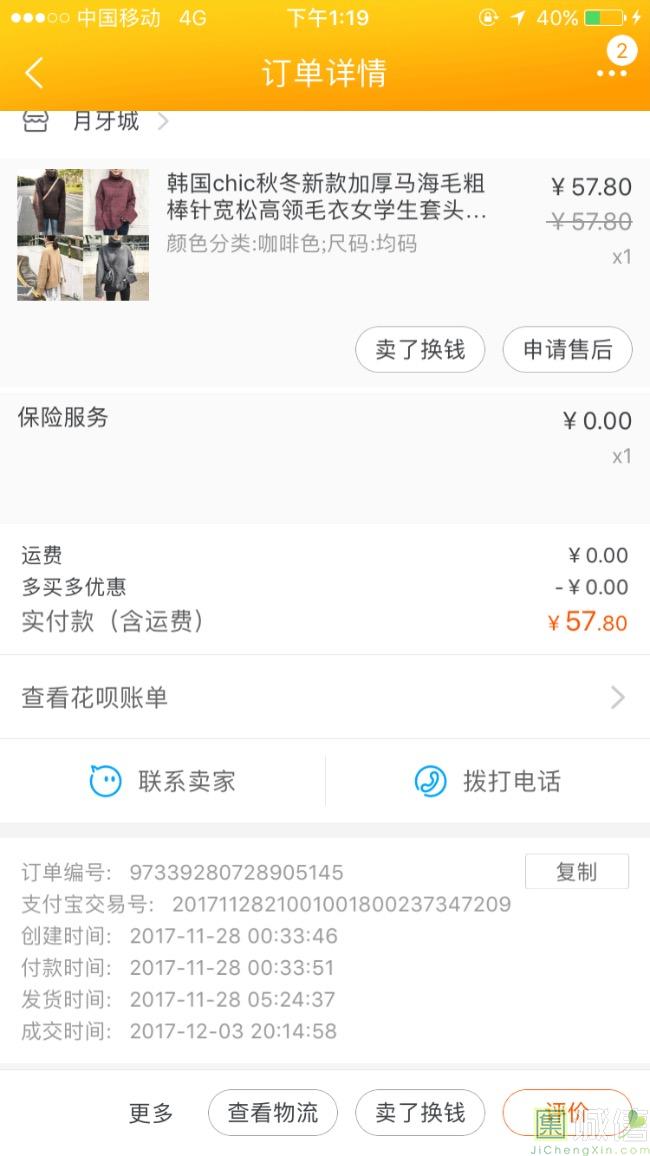Check shipping via 查看物流
The width and height of the screenshot is (650, 1156).
tap(273, 1113)
